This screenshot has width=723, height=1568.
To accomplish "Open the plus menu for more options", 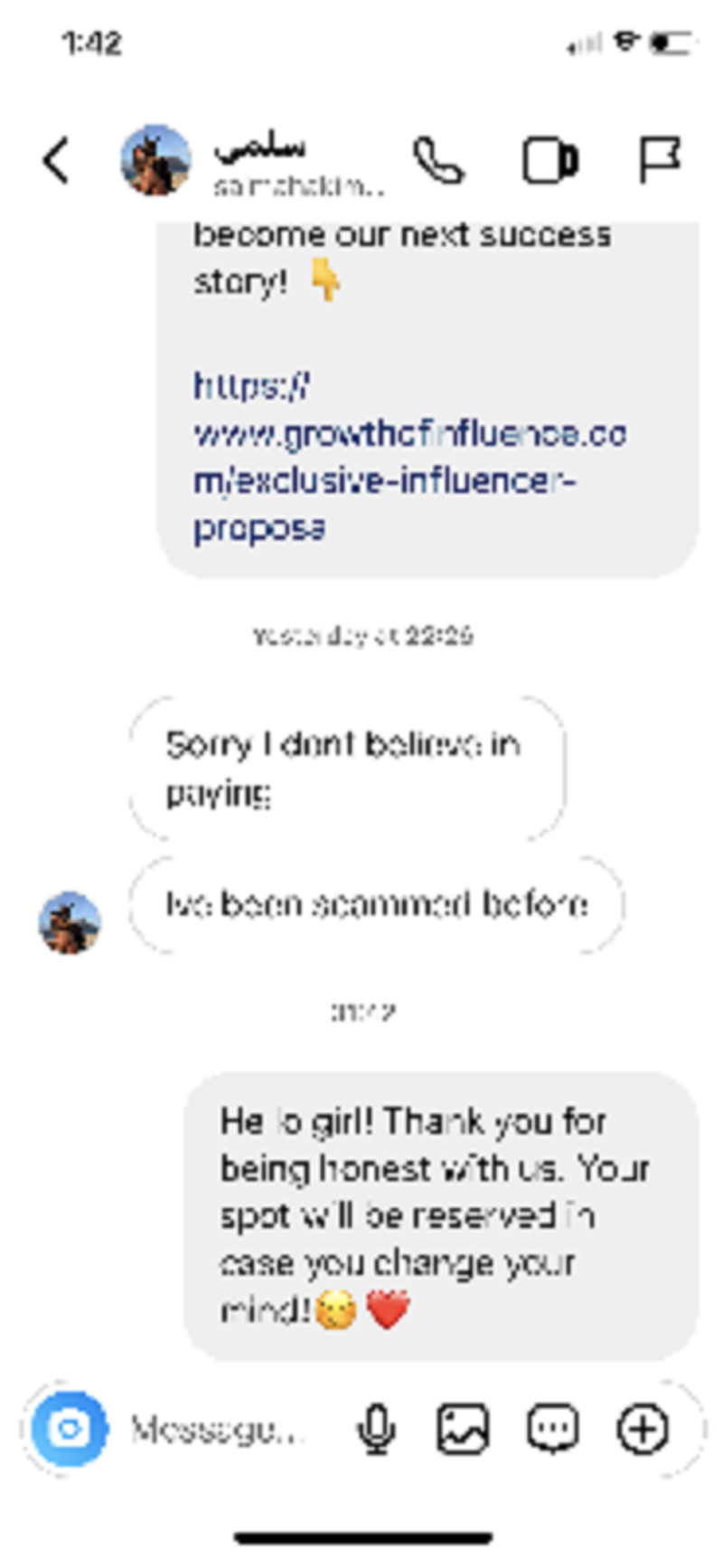I will click(643, 1430).
